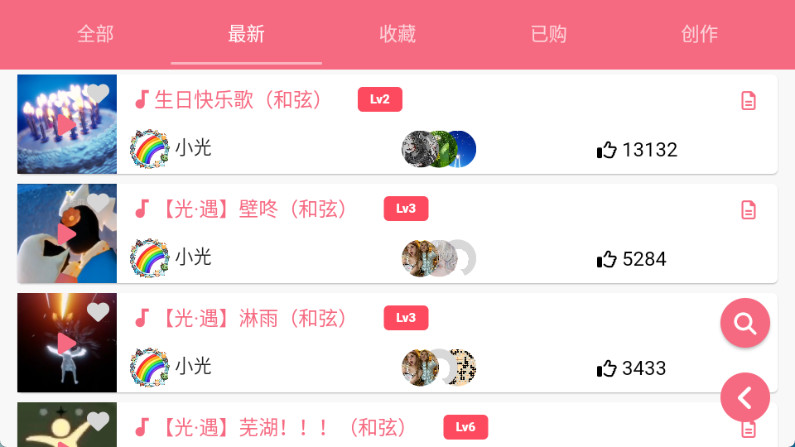Play the 生日快乐歌 song thumbnail
The height and width of the screenshot is (447, 795).
point(65,126)
